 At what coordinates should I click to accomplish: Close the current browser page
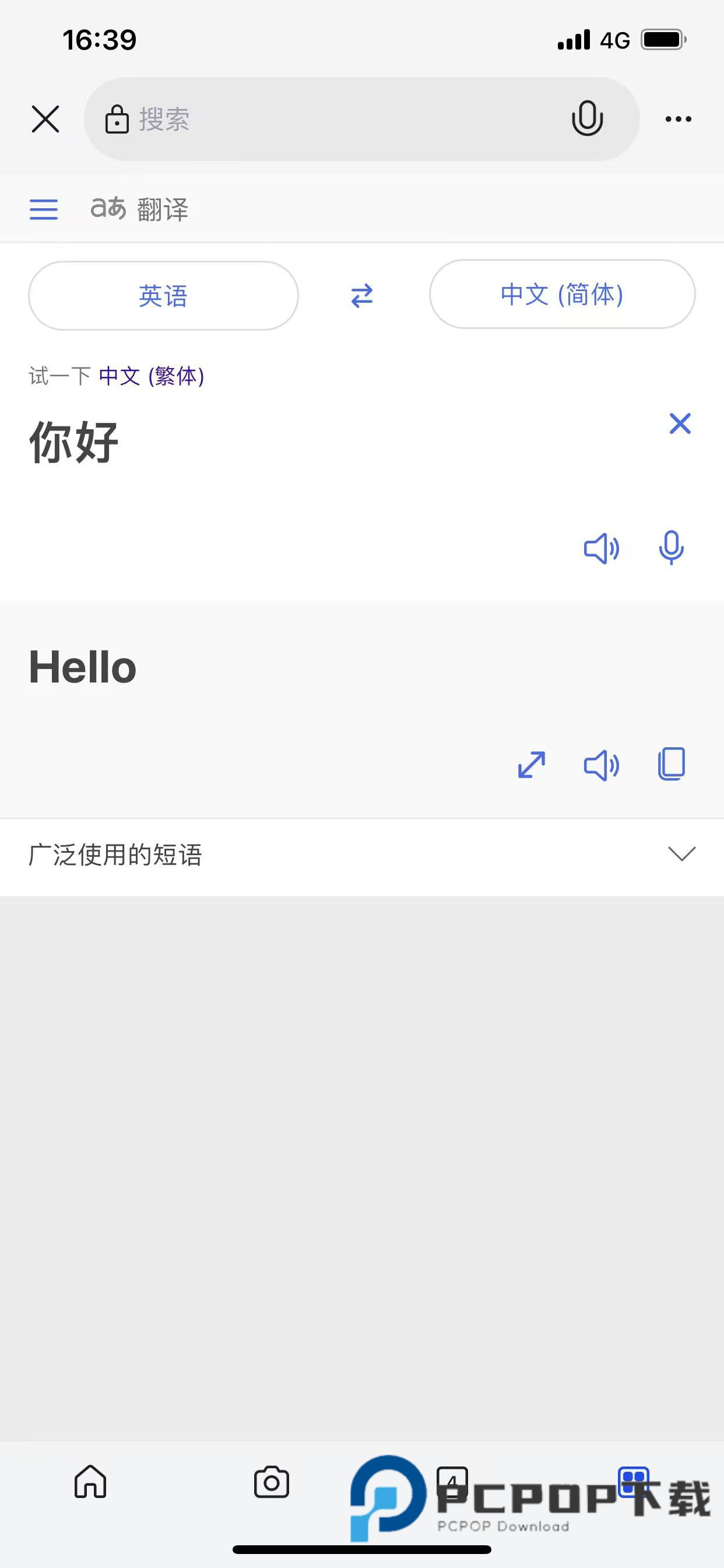pyautogui.click(x=45, y=118)
